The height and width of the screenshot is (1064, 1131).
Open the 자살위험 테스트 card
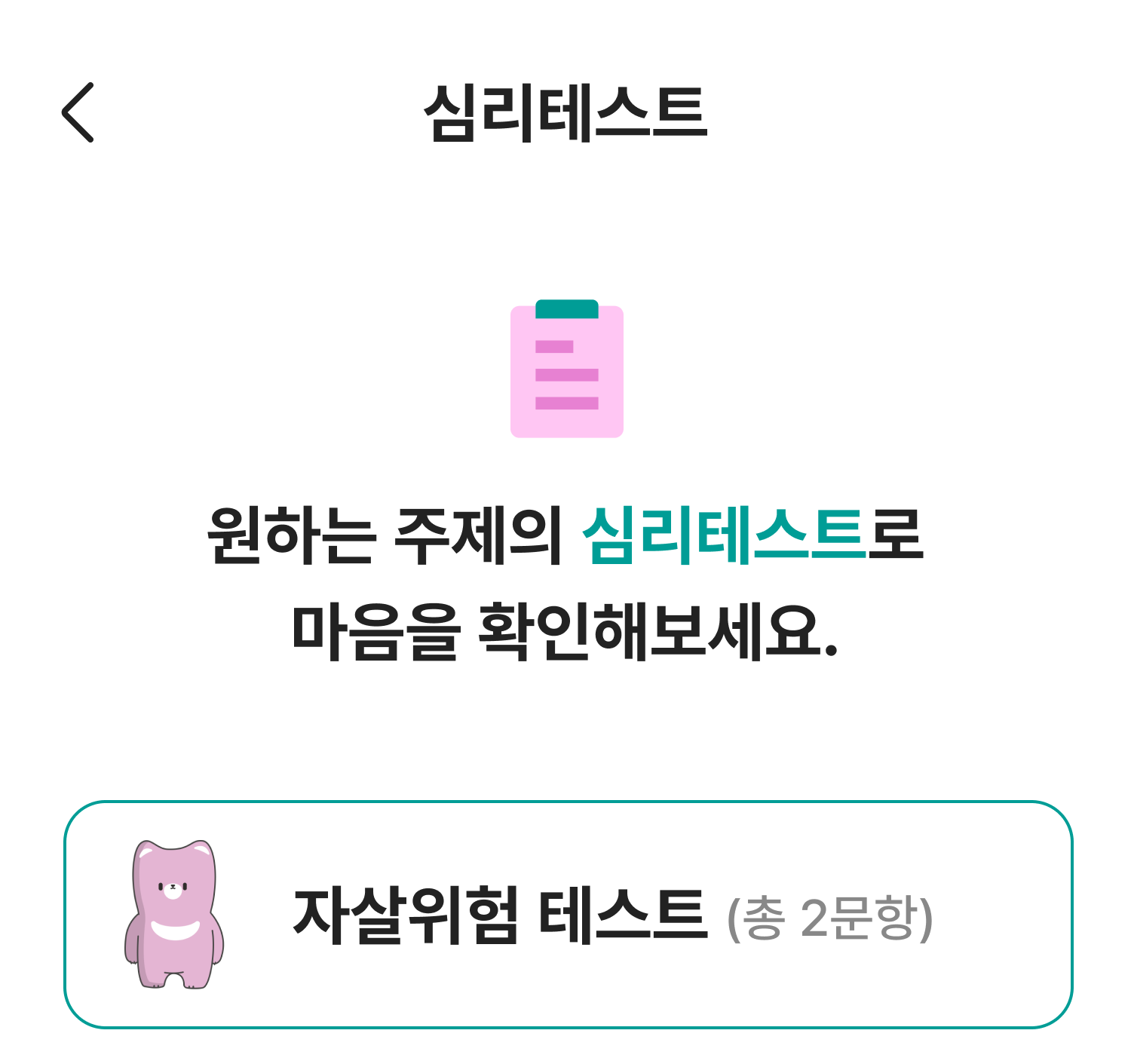[x=567, y=915]
